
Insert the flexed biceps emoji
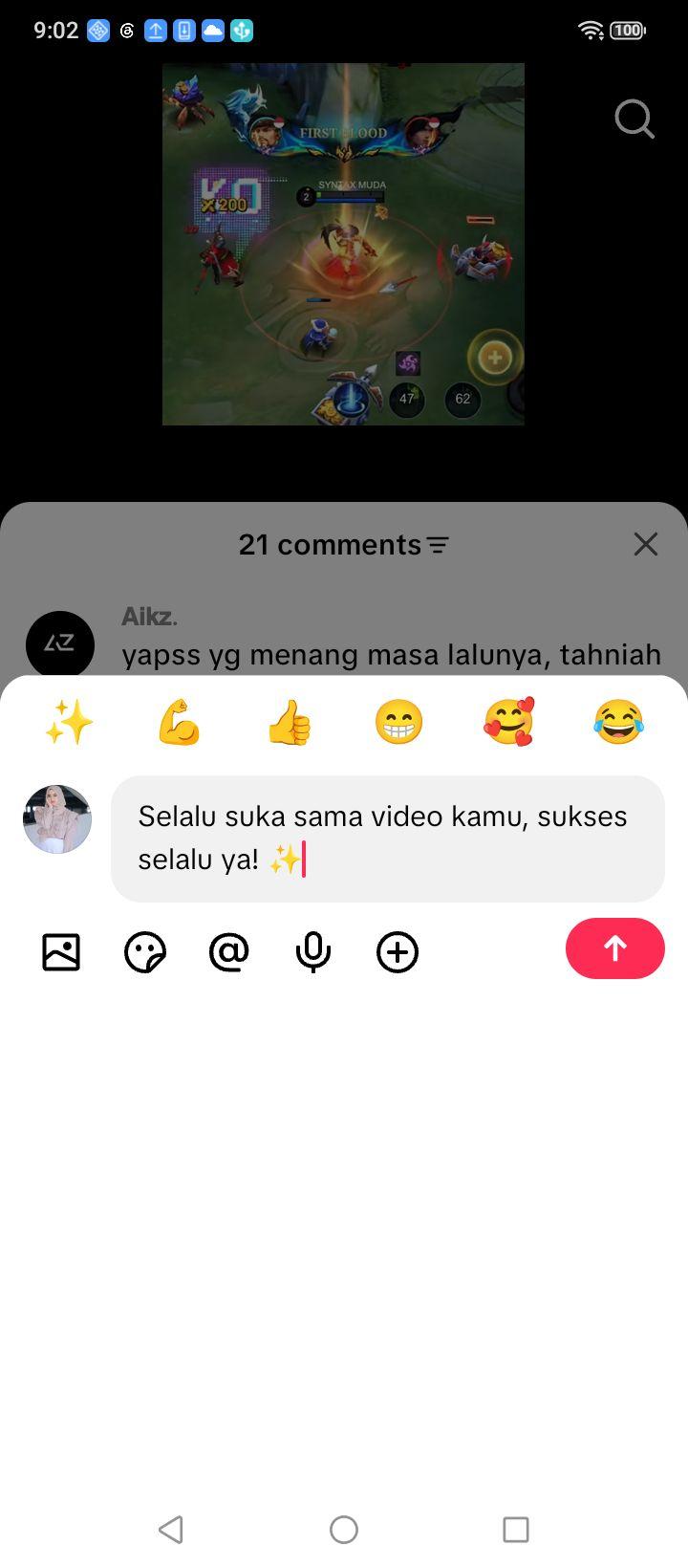pyautogui.click(x=180, y=722)
